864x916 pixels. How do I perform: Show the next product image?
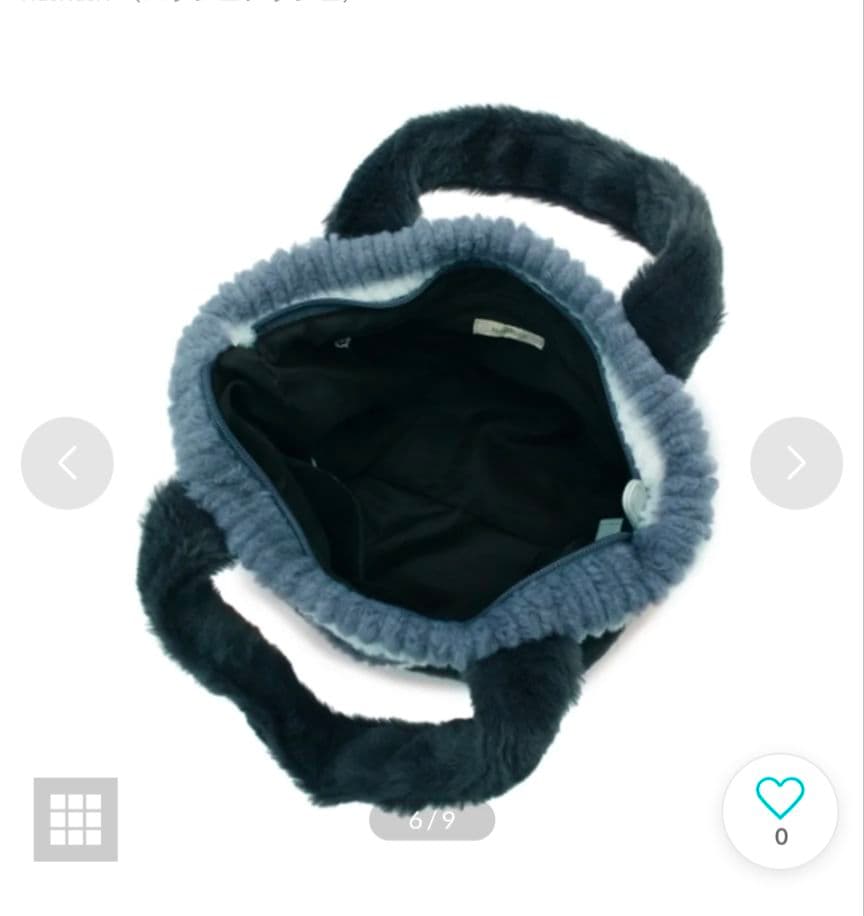[x=796, y=463]
